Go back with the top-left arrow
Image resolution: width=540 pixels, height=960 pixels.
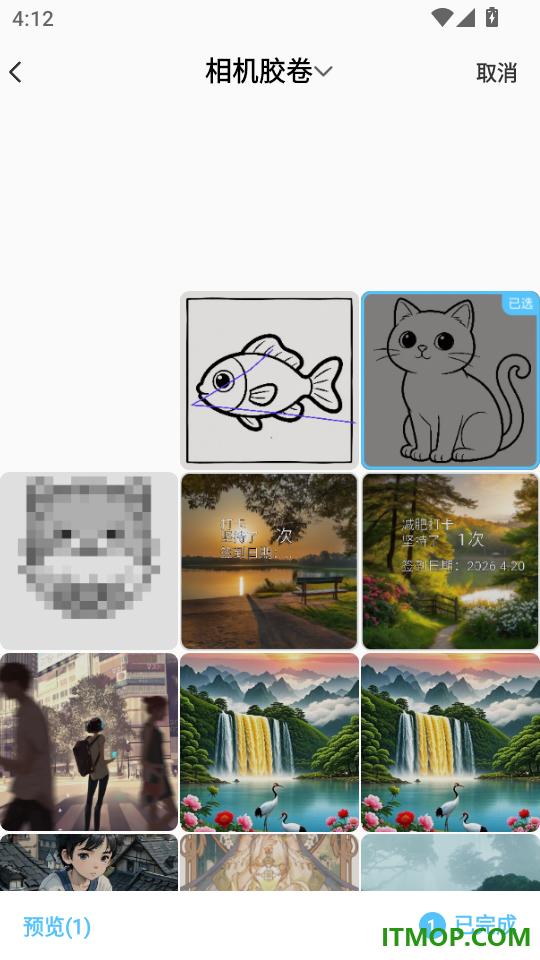pyautogui.click(x=16, y=72)
